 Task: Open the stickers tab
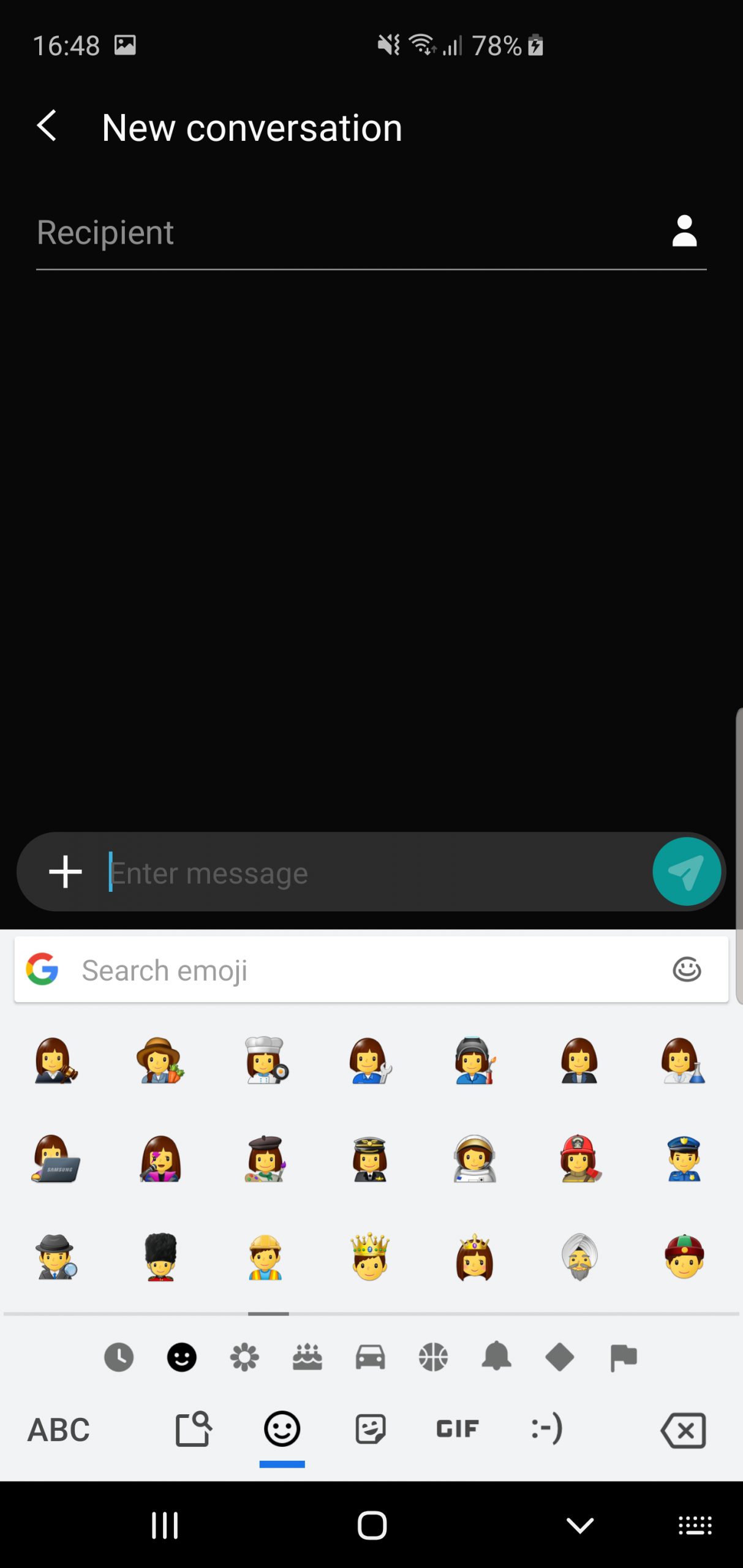tap(370, 1430)
